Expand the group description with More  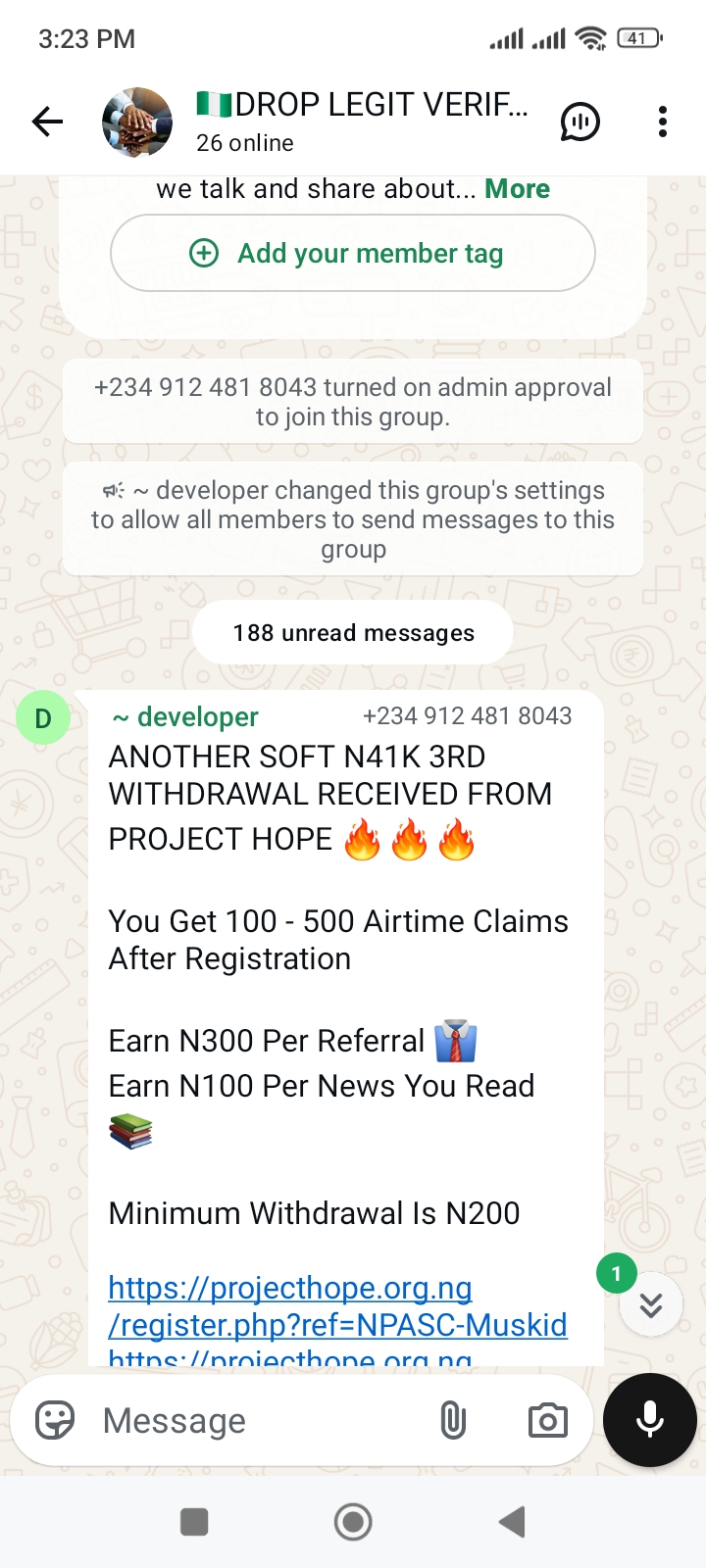click(517, 189)
